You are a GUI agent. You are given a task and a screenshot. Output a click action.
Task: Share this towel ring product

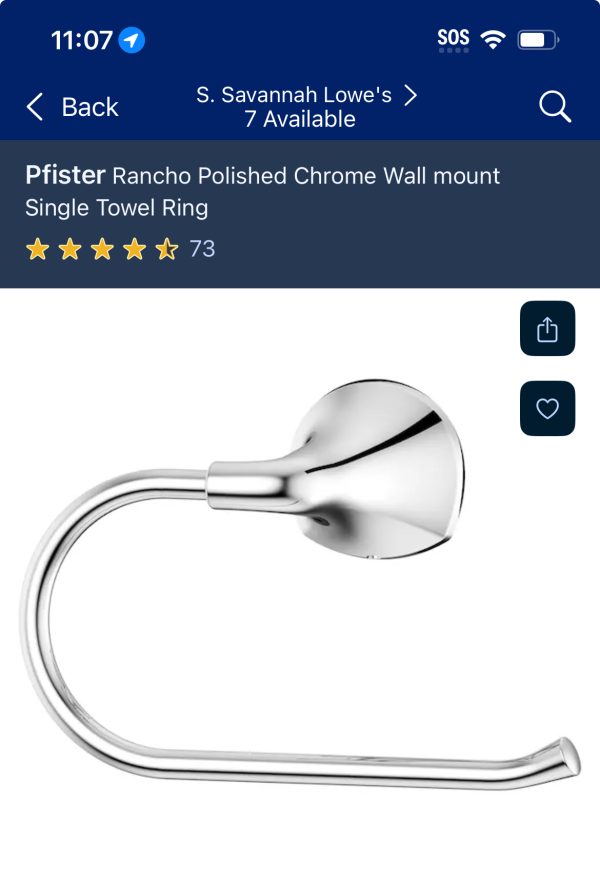click(x=547, y=329)
